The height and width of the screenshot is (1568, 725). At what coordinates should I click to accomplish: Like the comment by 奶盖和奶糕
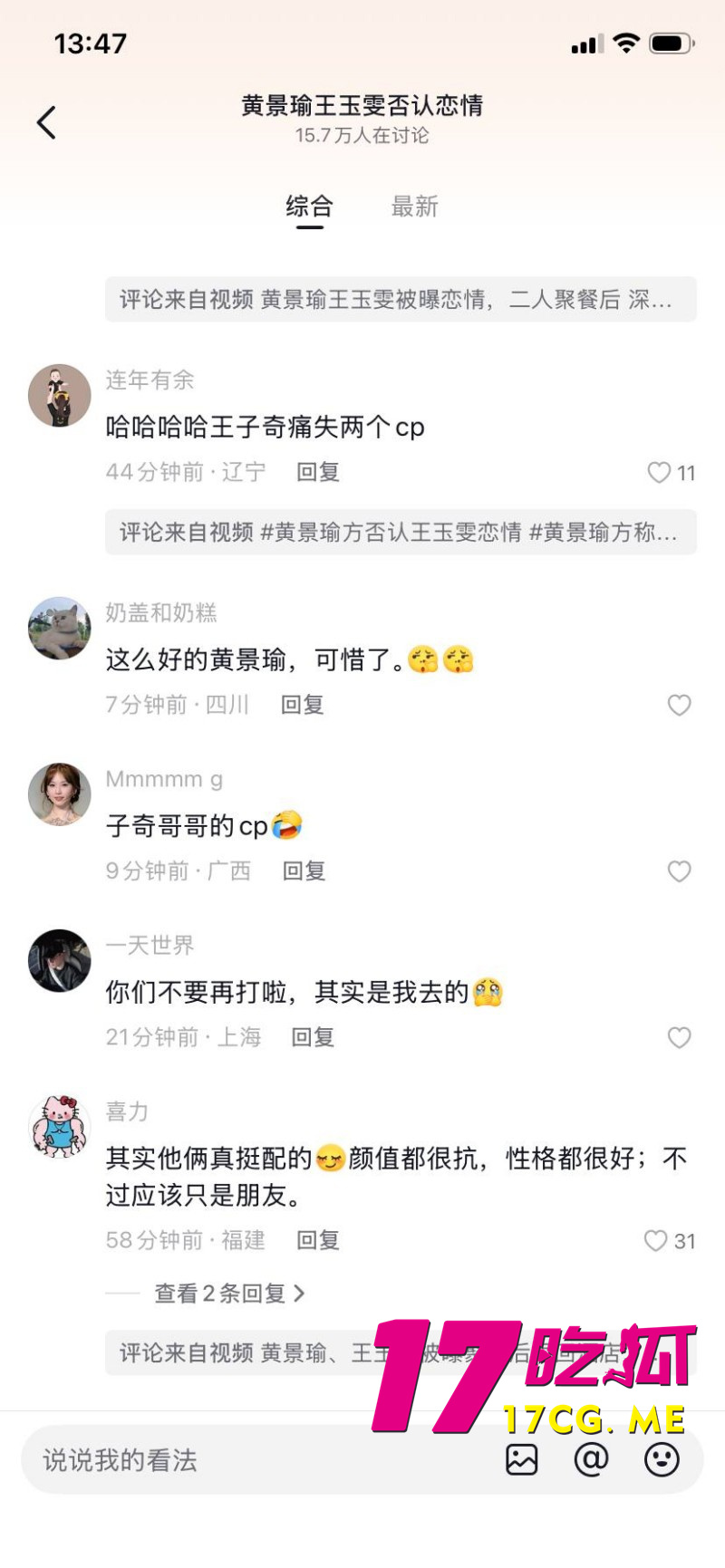pos(680,706)
